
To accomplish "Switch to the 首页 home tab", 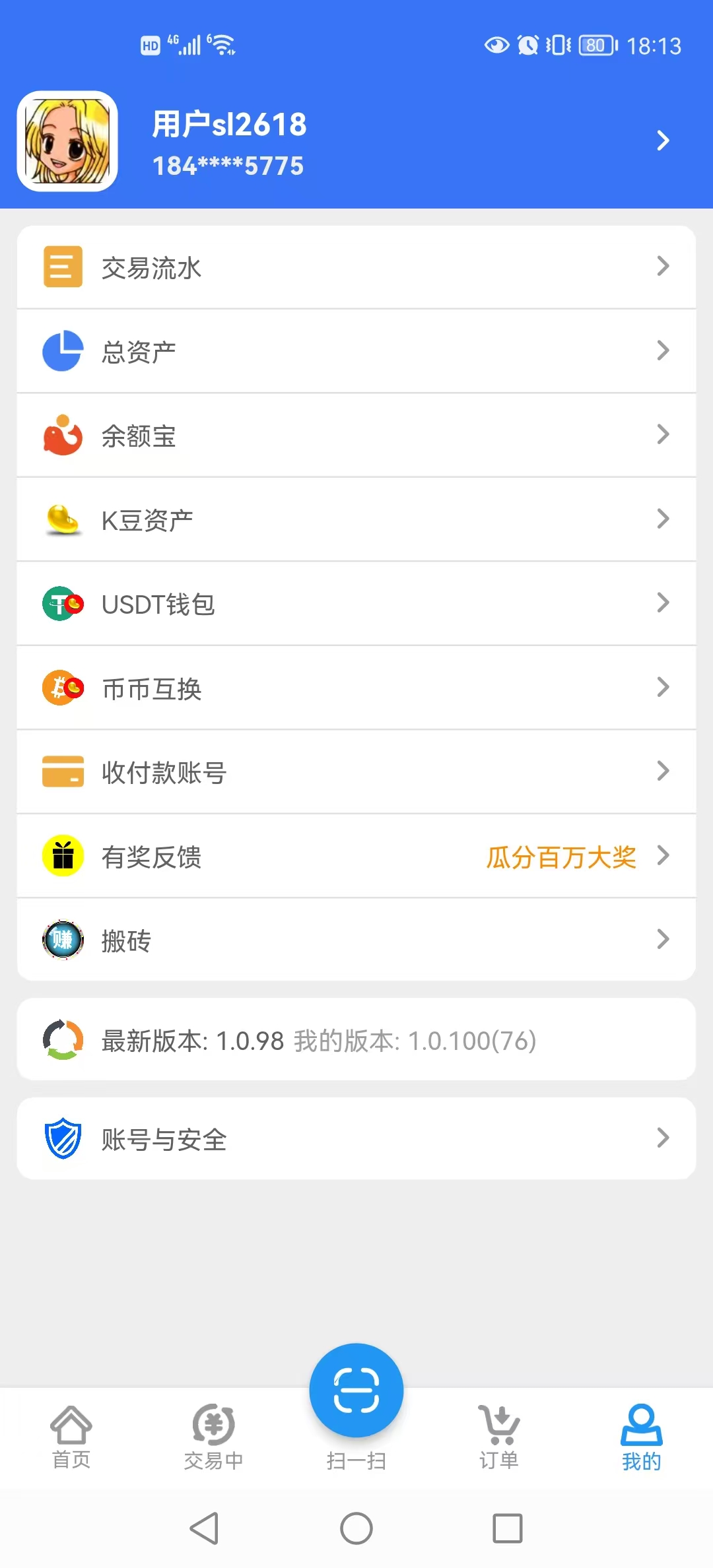I will coord(71,1437).
